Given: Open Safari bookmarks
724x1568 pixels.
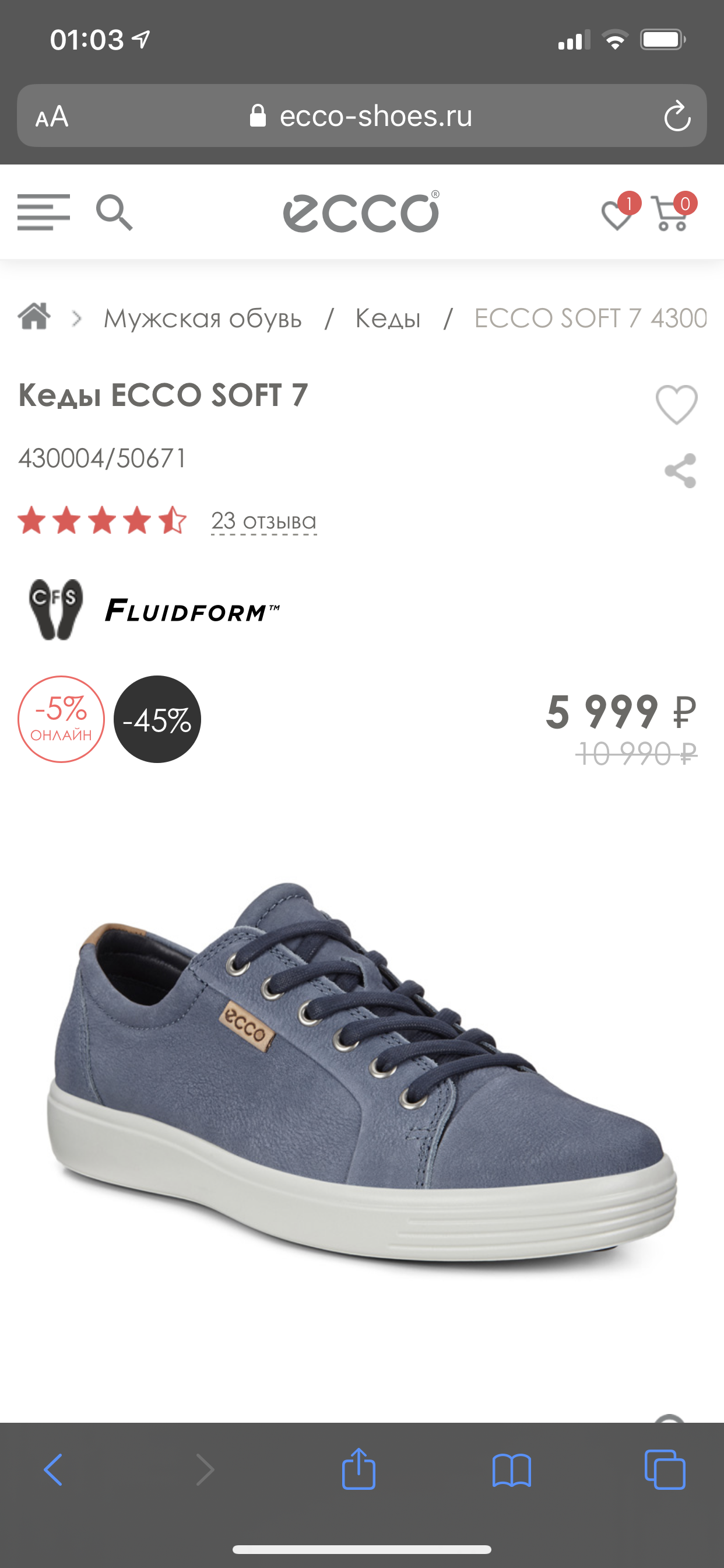Looking at the screenshot, I should [512, 1469].
